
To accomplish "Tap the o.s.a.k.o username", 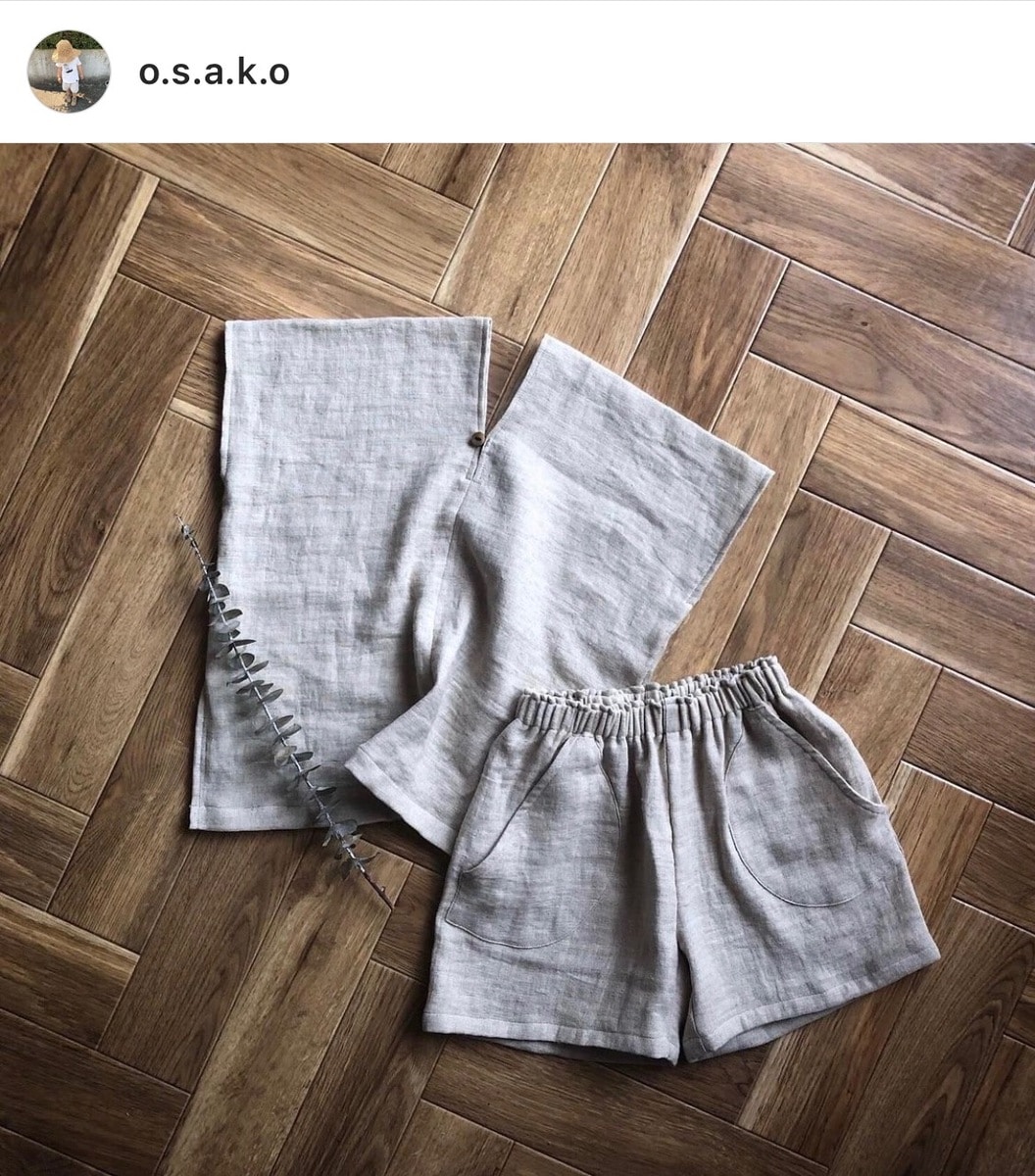I will (214, 73).
